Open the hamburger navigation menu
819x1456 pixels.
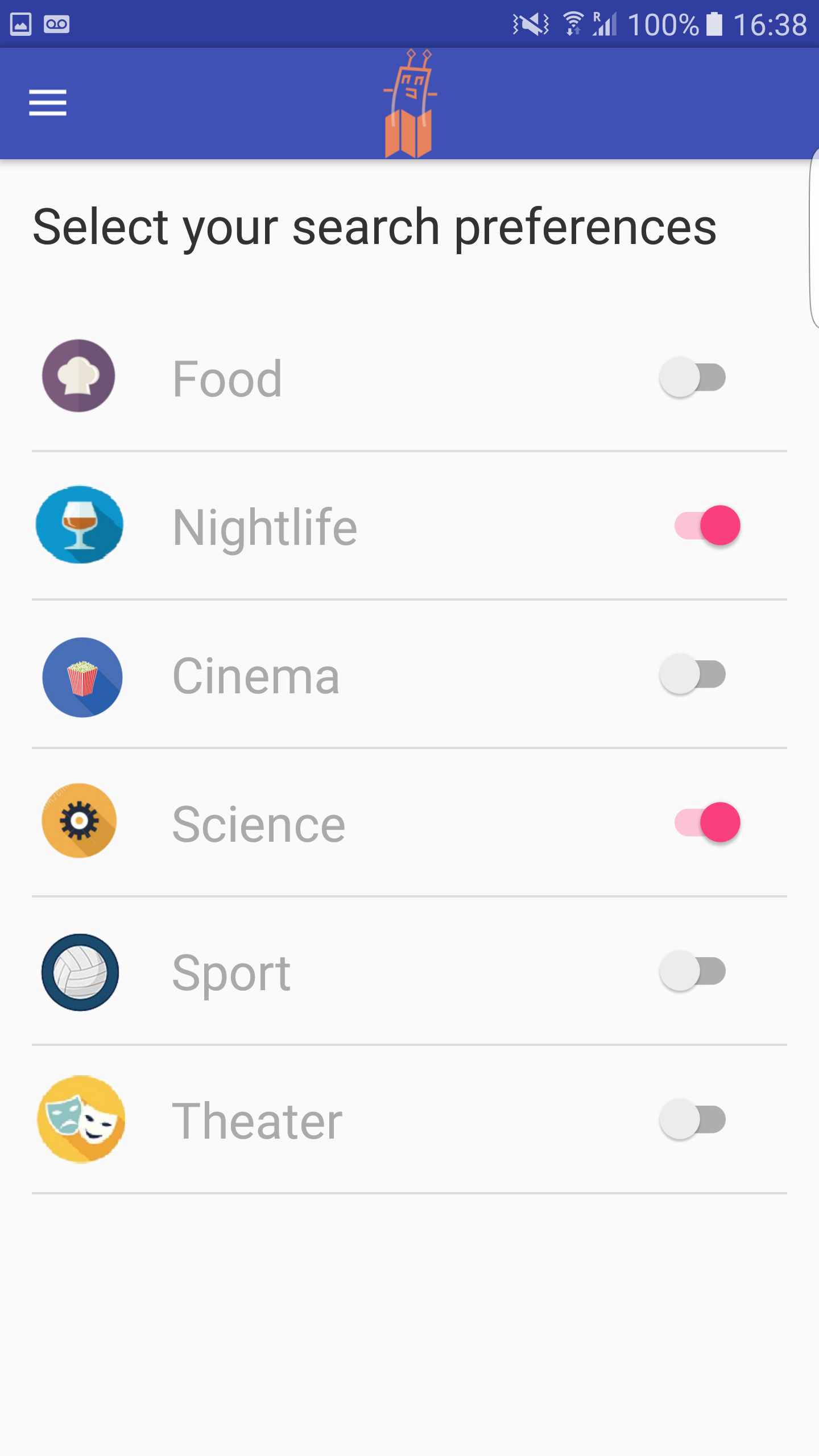click(x=48, y=103)
